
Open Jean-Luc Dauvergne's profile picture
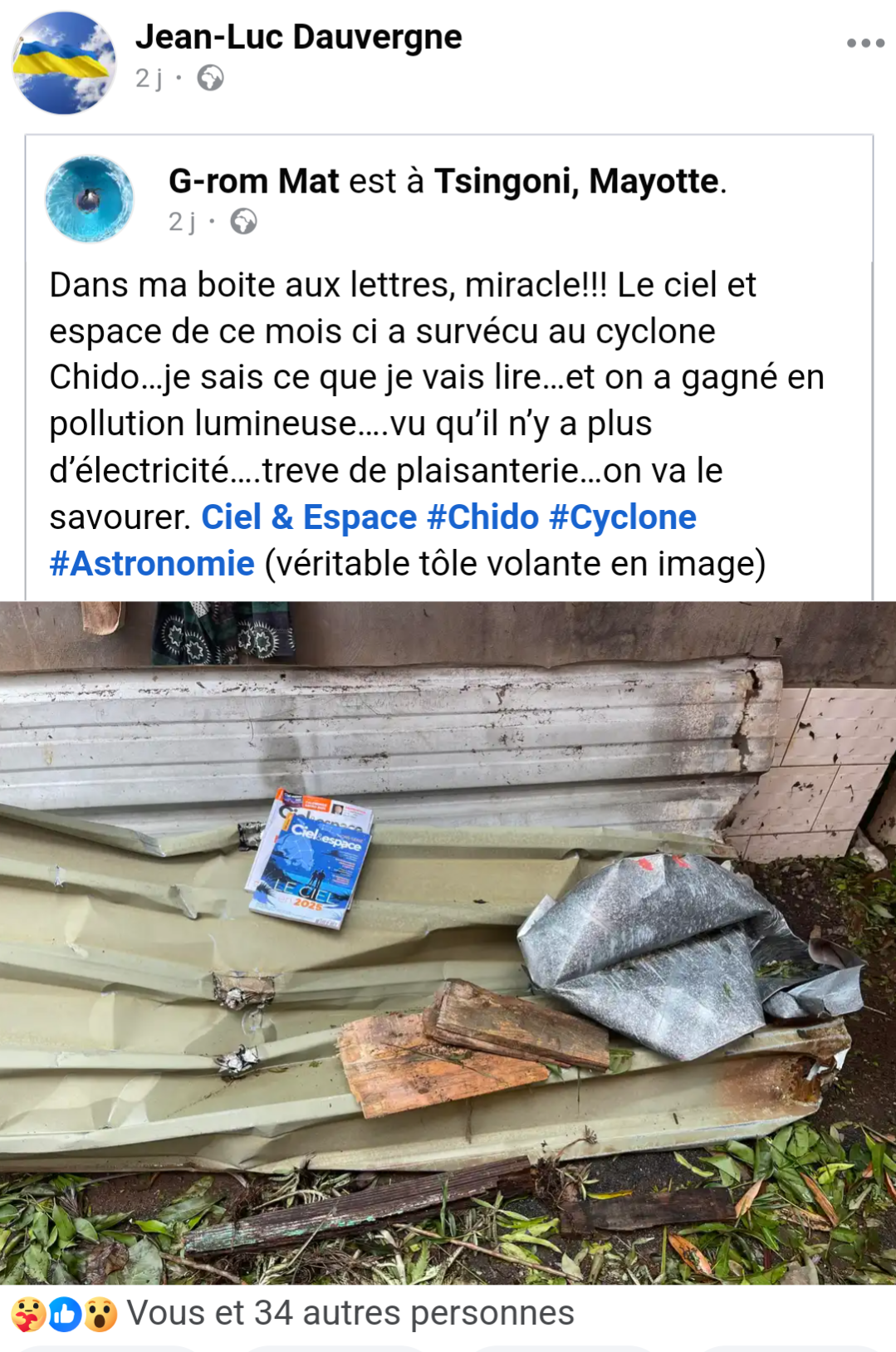click(x=64, y=63)
